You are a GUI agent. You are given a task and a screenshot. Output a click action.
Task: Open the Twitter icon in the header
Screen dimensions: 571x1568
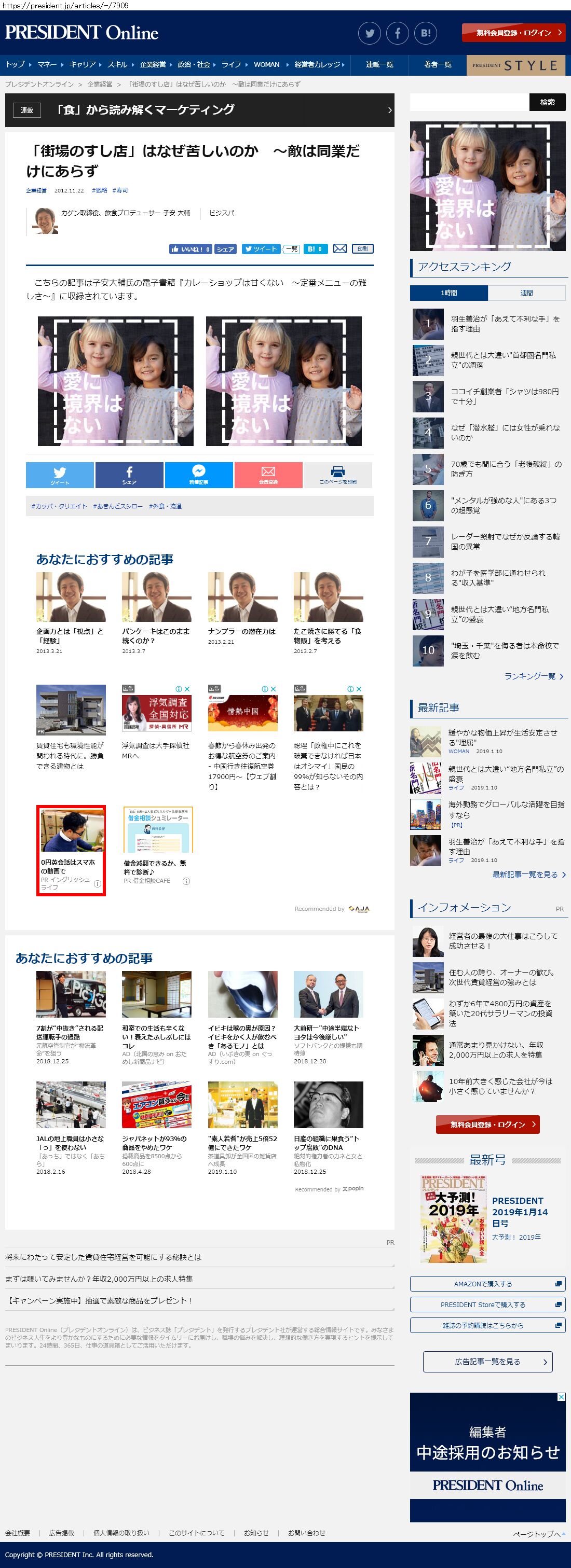369,33
